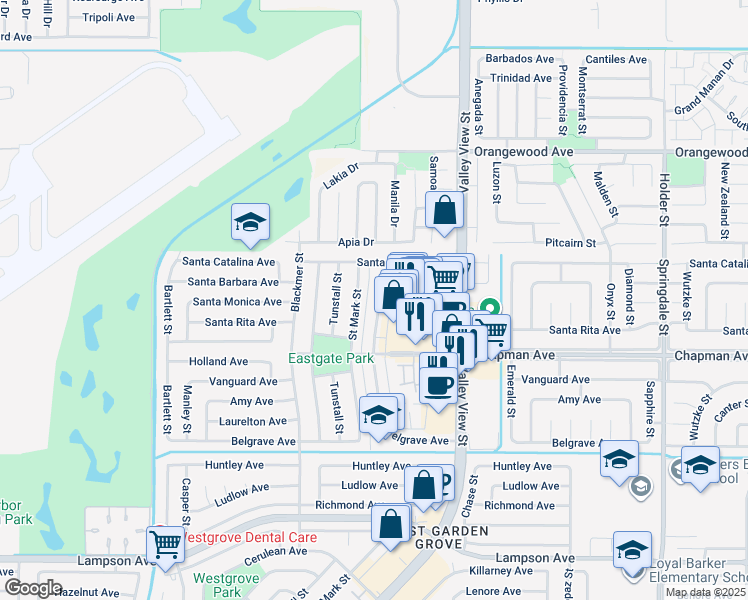Open the school marker beside Santa Catalina Ave
The width and height of the screenshot is (748, 600).
[x=250, y=223]
